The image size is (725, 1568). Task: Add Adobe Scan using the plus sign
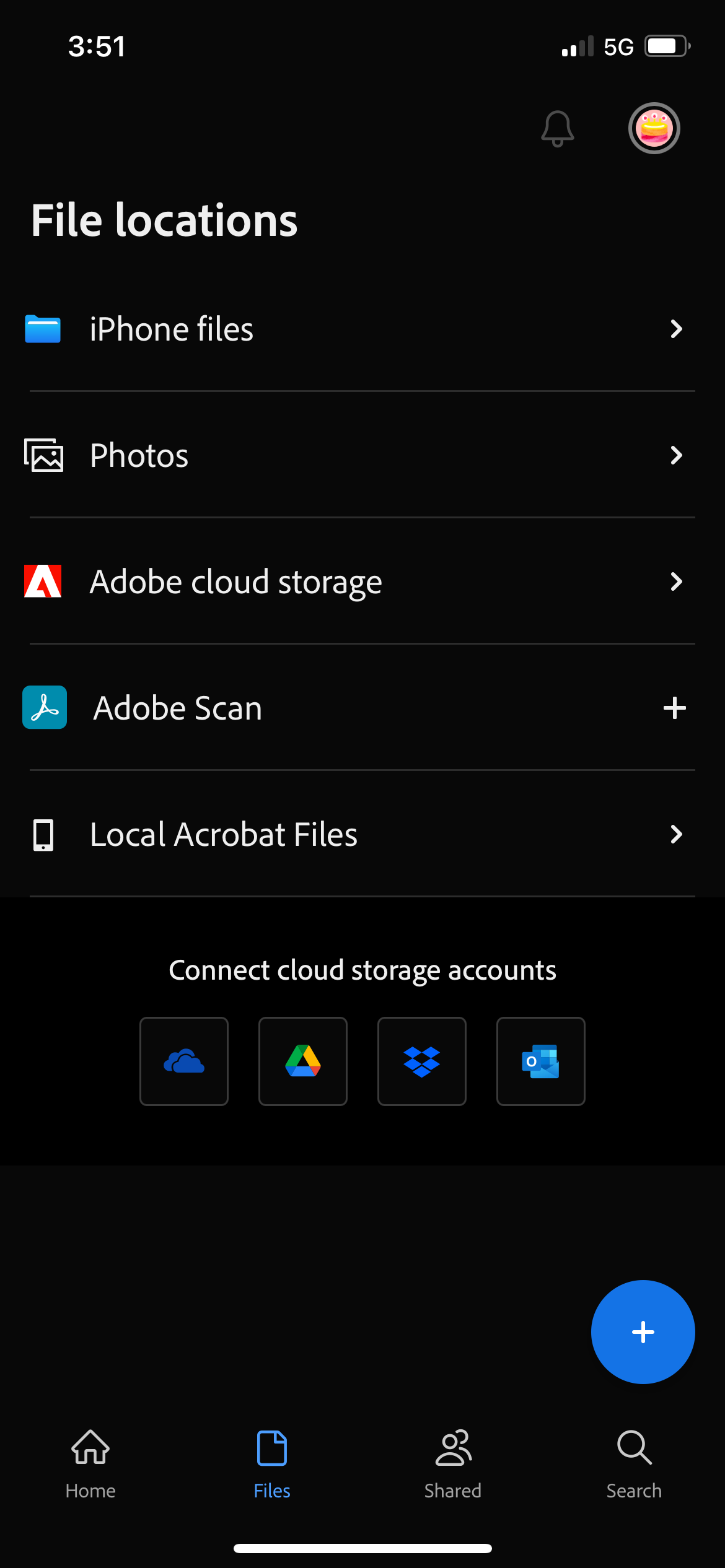coord(674,707)
